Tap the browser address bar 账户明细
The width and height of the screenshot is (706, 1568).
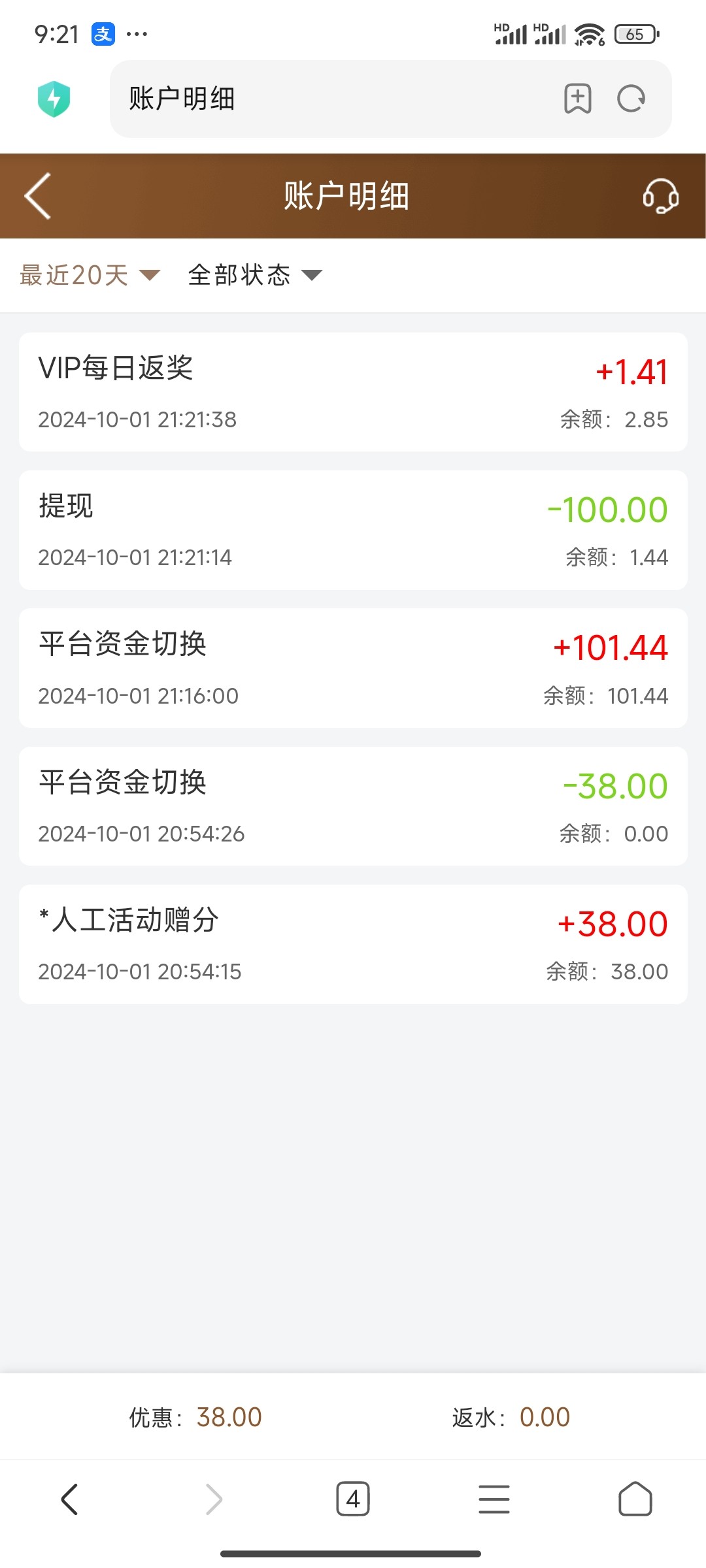[x=327, y=99]
